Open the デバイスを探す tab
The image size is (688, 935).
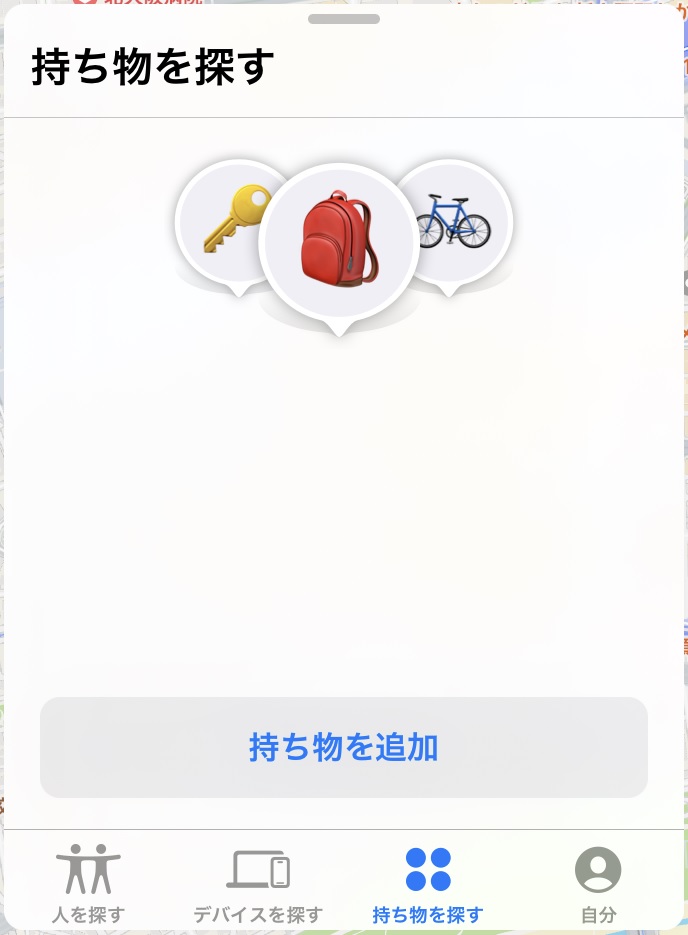point(258,882)
